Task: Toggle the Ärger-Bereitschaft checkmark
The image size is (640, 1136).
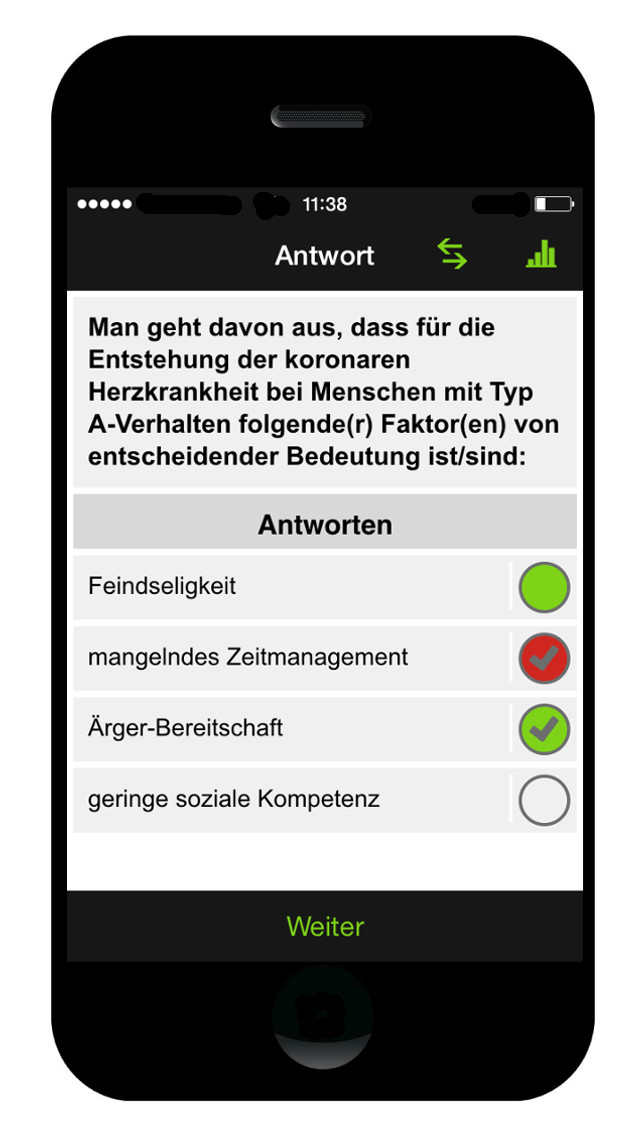Action: [x=544, y=730]
